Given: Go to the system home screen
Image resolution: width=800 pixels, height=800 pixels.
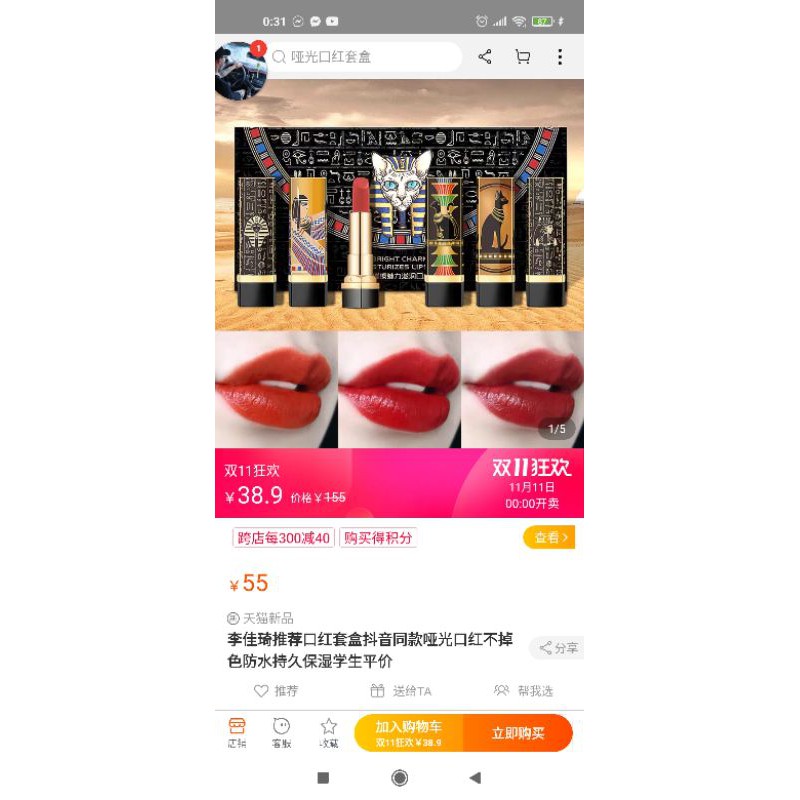Looking at the screenshot, I should [399, 778].
